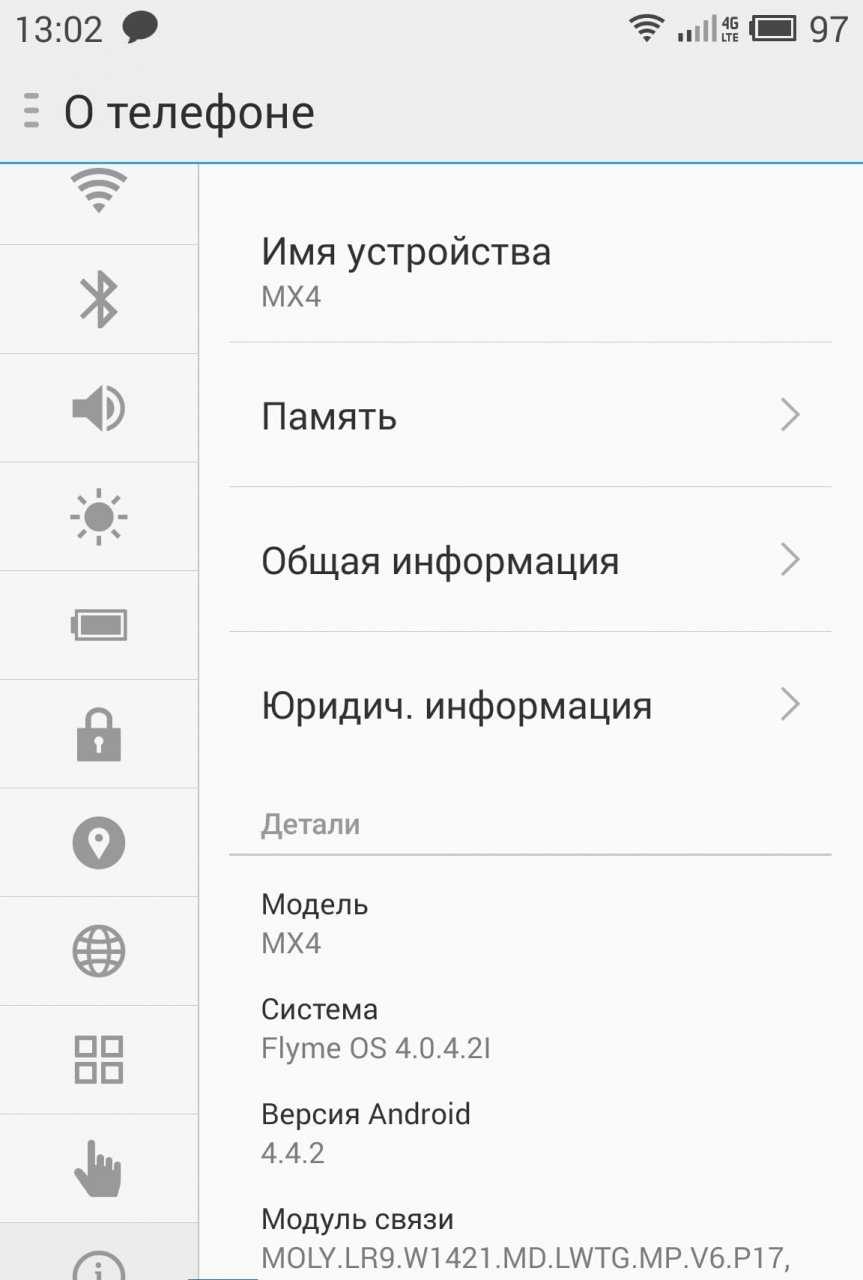Open the Память section
Image resolution: width=863 pixels, height=1280 pixels.
click(530, 416)
